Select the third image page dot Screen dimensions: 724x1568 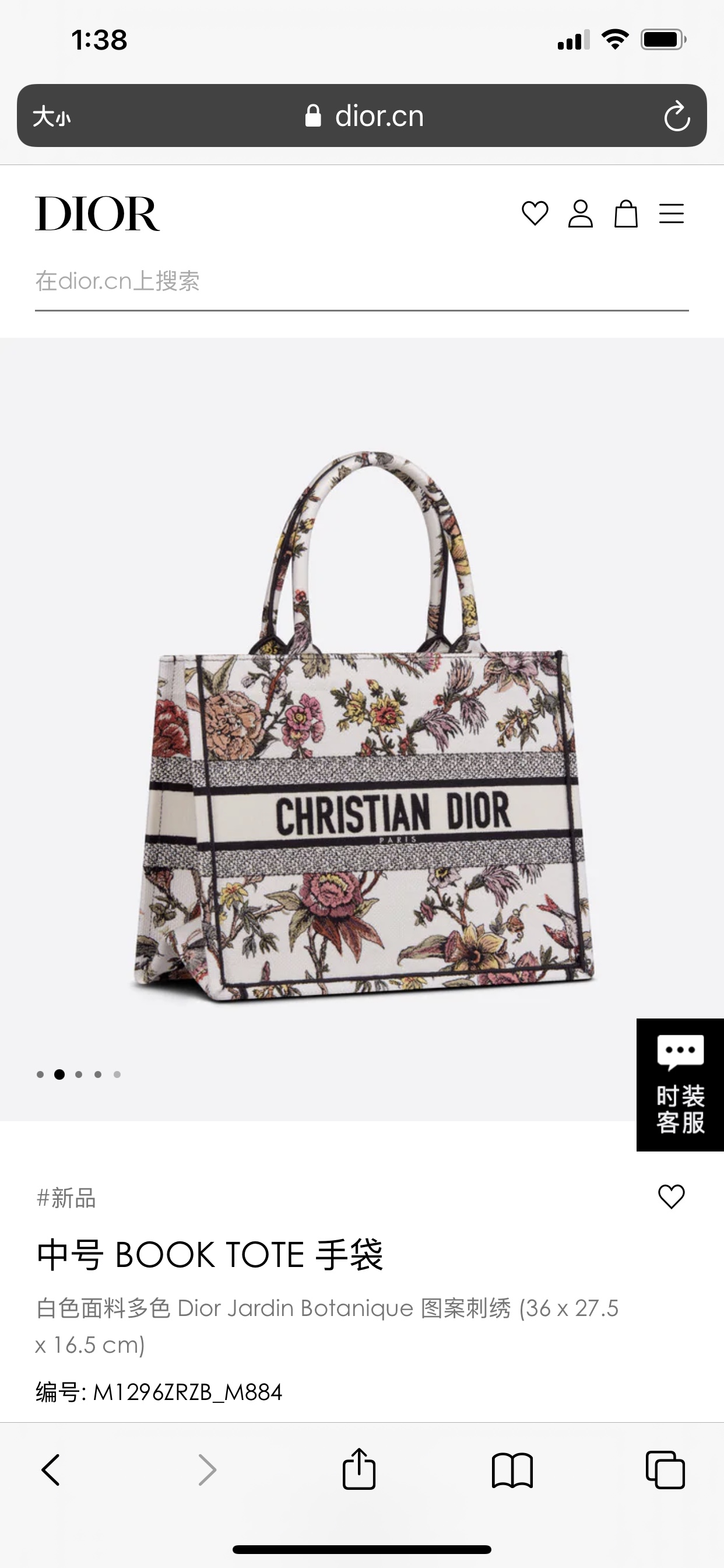[x=79, y=1074]
